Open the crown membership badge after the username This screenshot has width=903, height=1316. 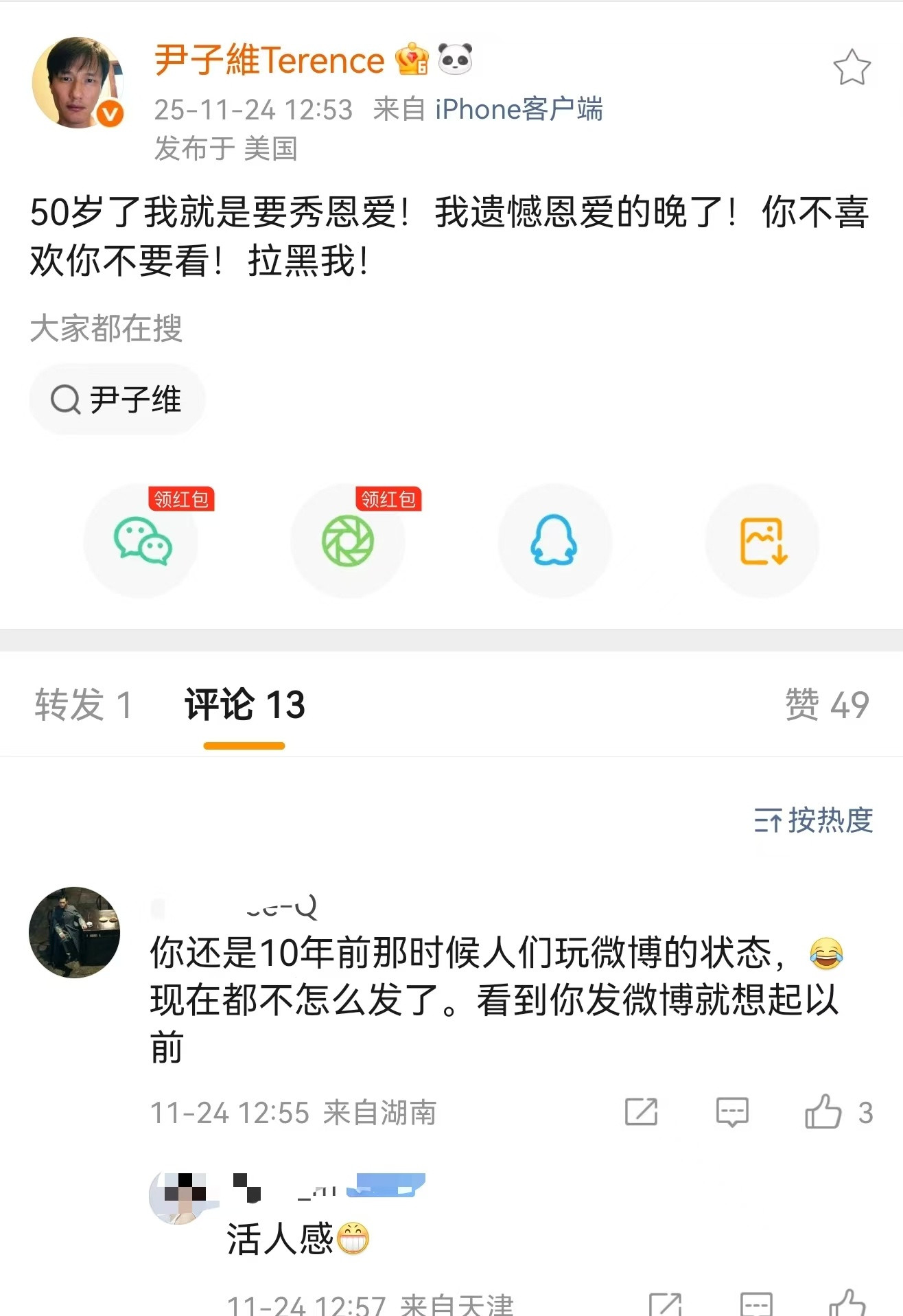410,60
